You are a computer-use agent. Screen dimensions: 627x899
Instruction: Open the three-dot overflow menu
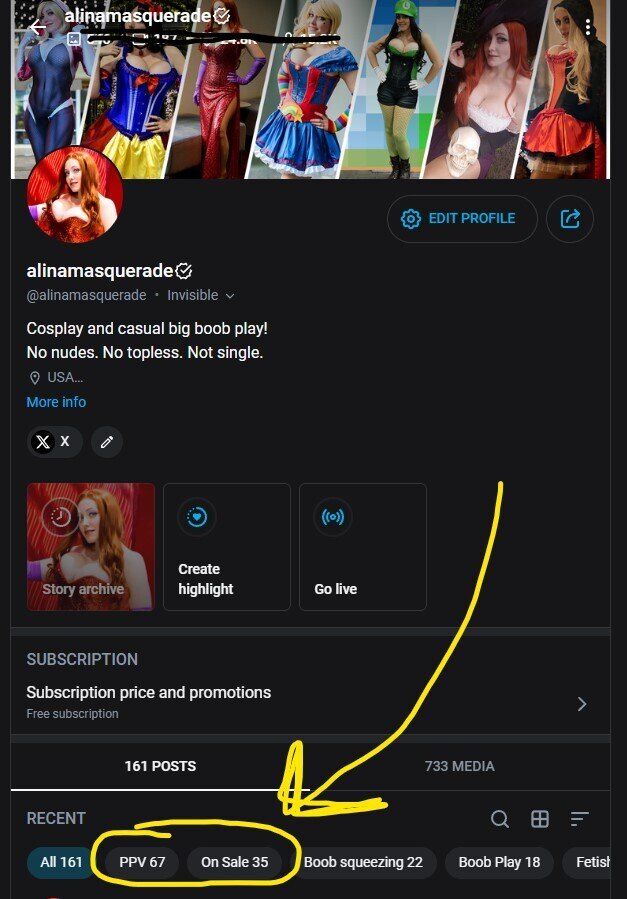click(x=588, y=27)
